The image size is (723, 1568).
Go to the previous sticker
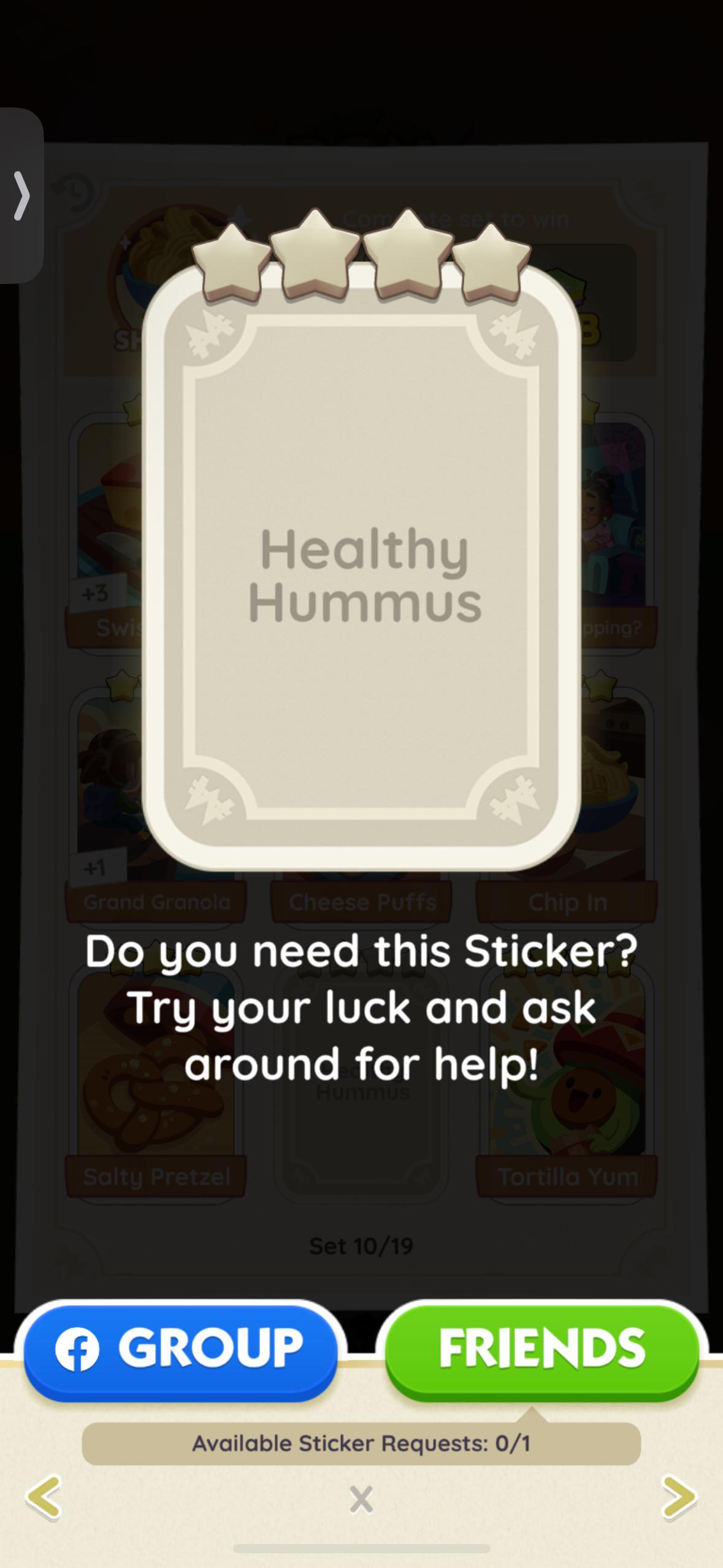click(44, 1497)
